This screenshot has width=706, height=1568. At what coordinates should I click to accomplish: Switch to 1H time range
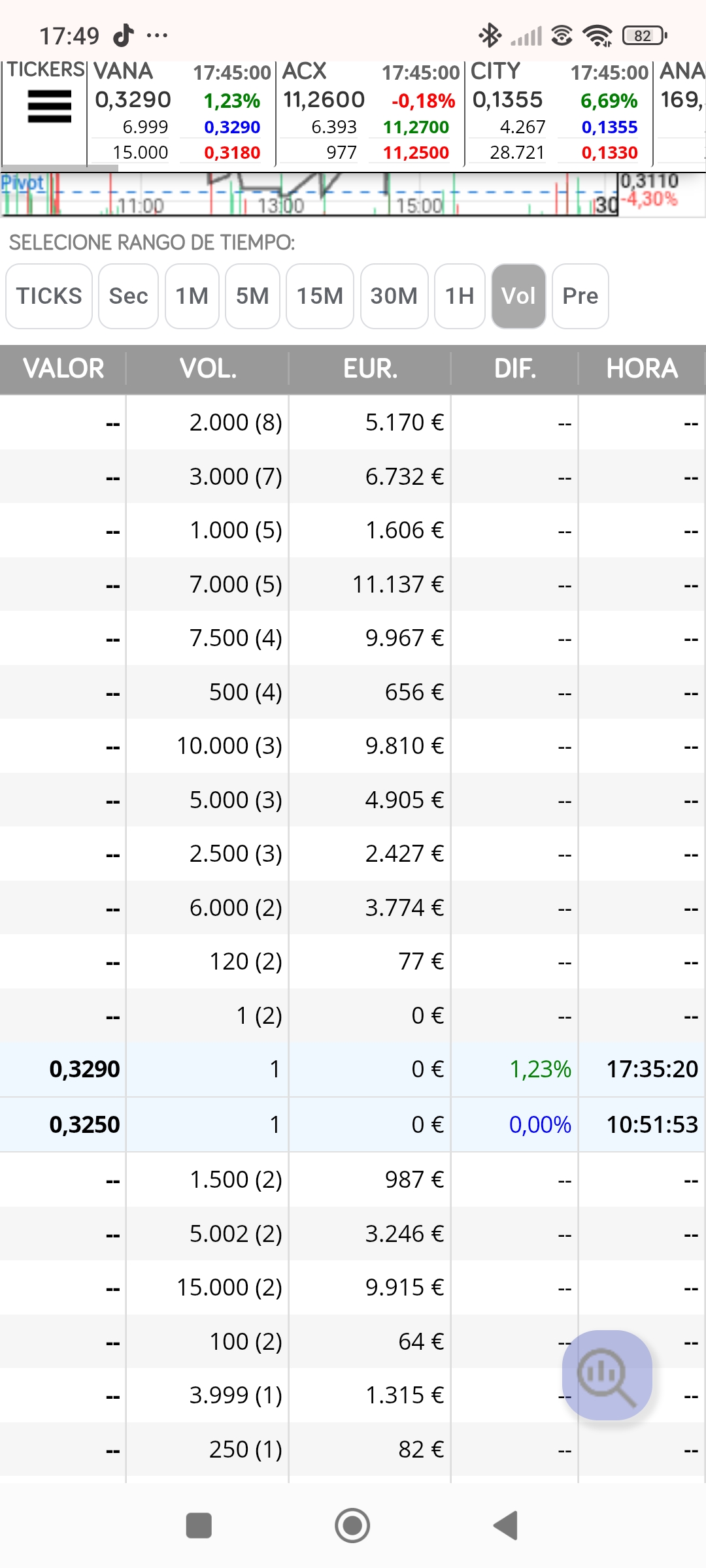click(460, 296)
